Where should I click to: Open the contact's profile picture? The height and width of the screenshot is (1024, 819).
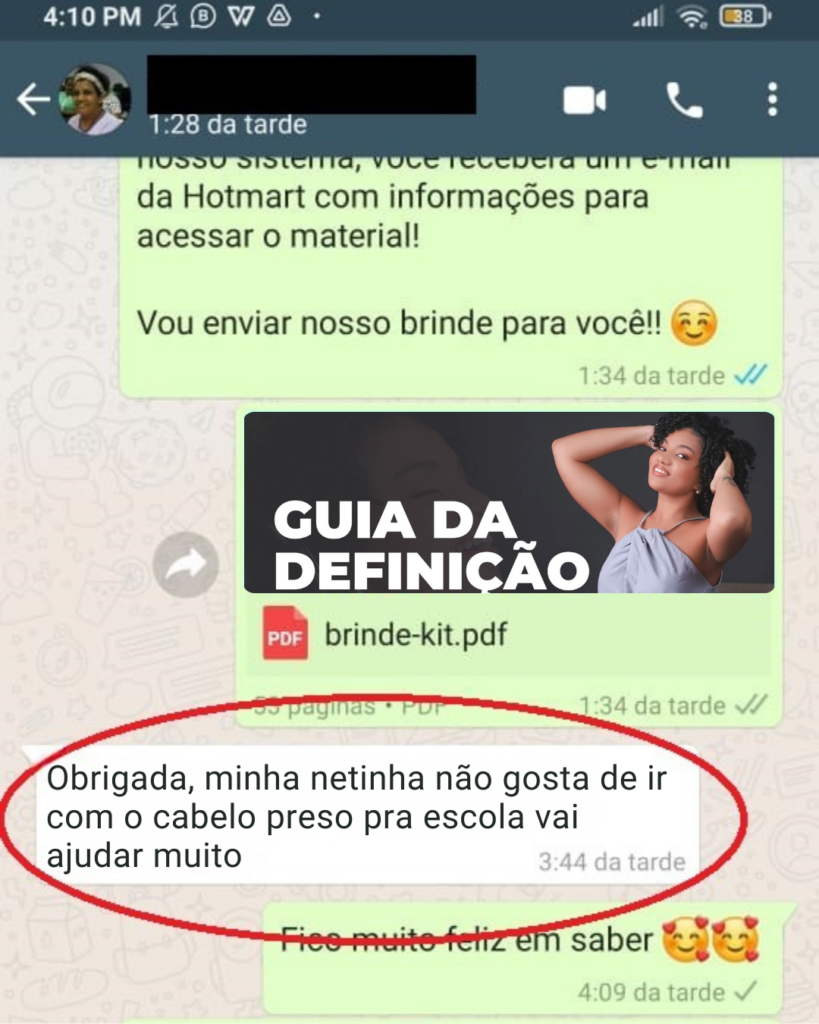pyautogui.click(x=95, y=99)
